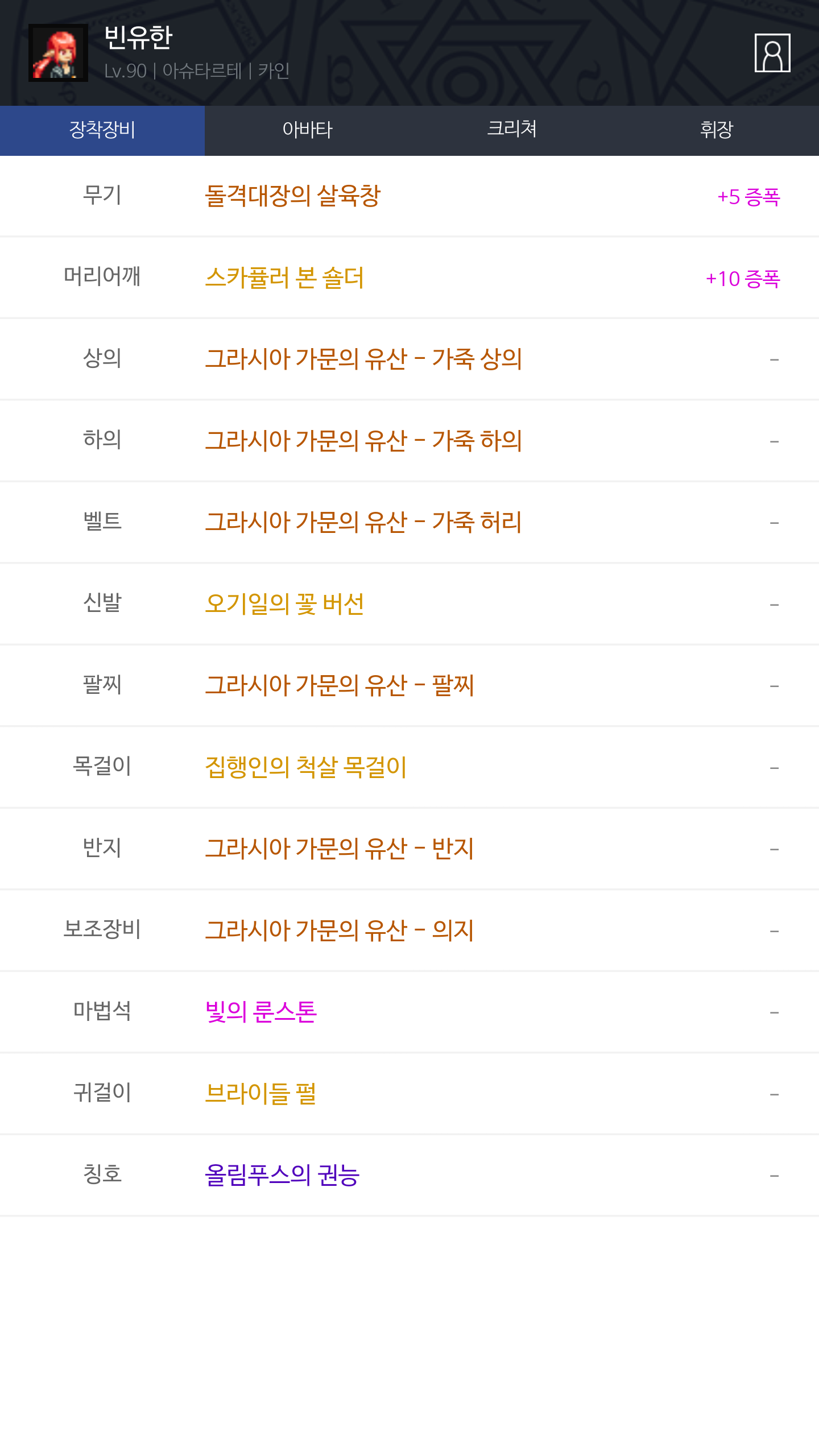The image size is (819, 1456).
Task: Open earring 브라이들 펄
Action: [x=260, y=1094]
